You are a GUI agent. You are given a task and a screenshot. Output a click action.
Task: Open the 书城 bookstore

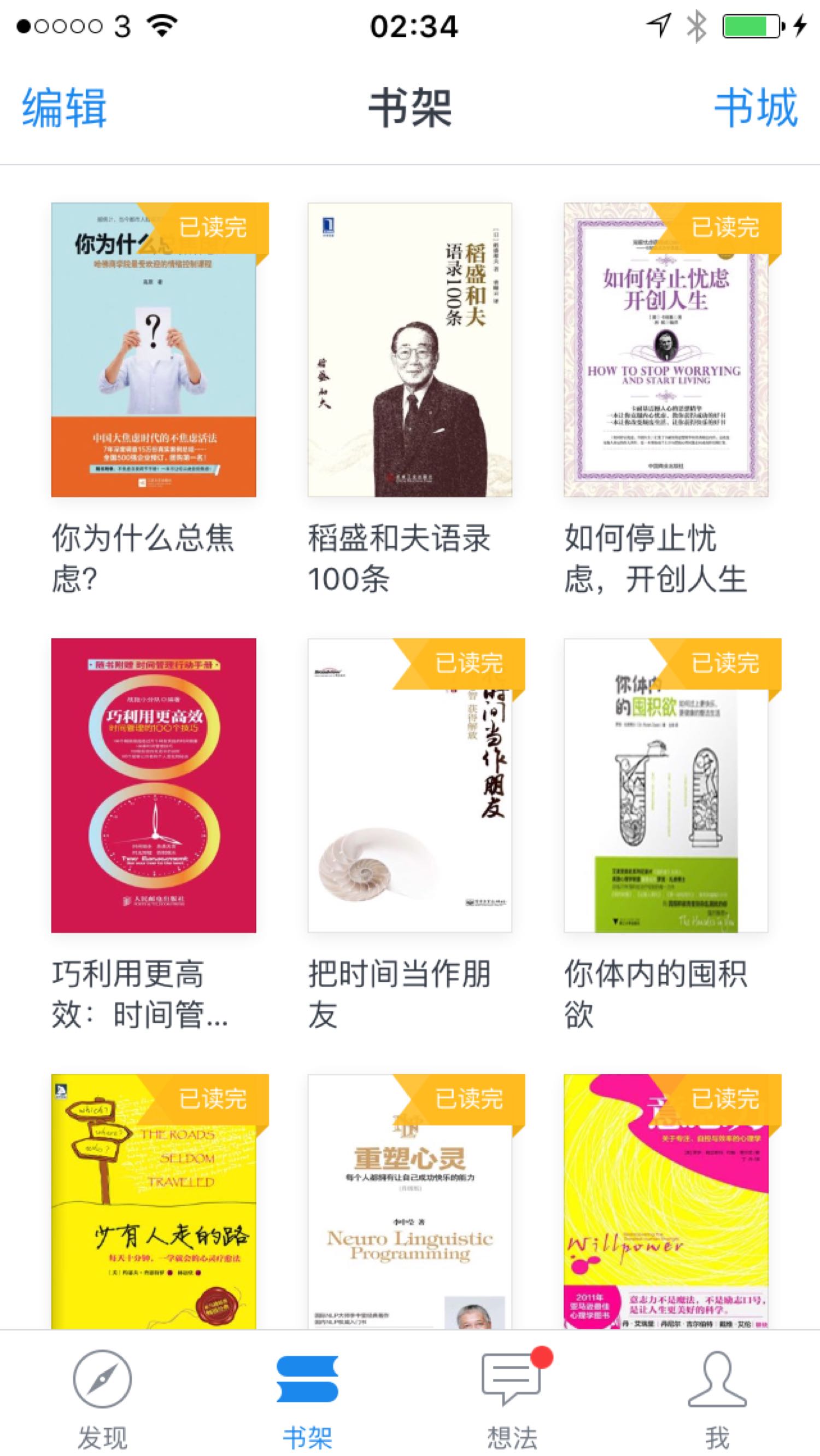coord(755,107)
